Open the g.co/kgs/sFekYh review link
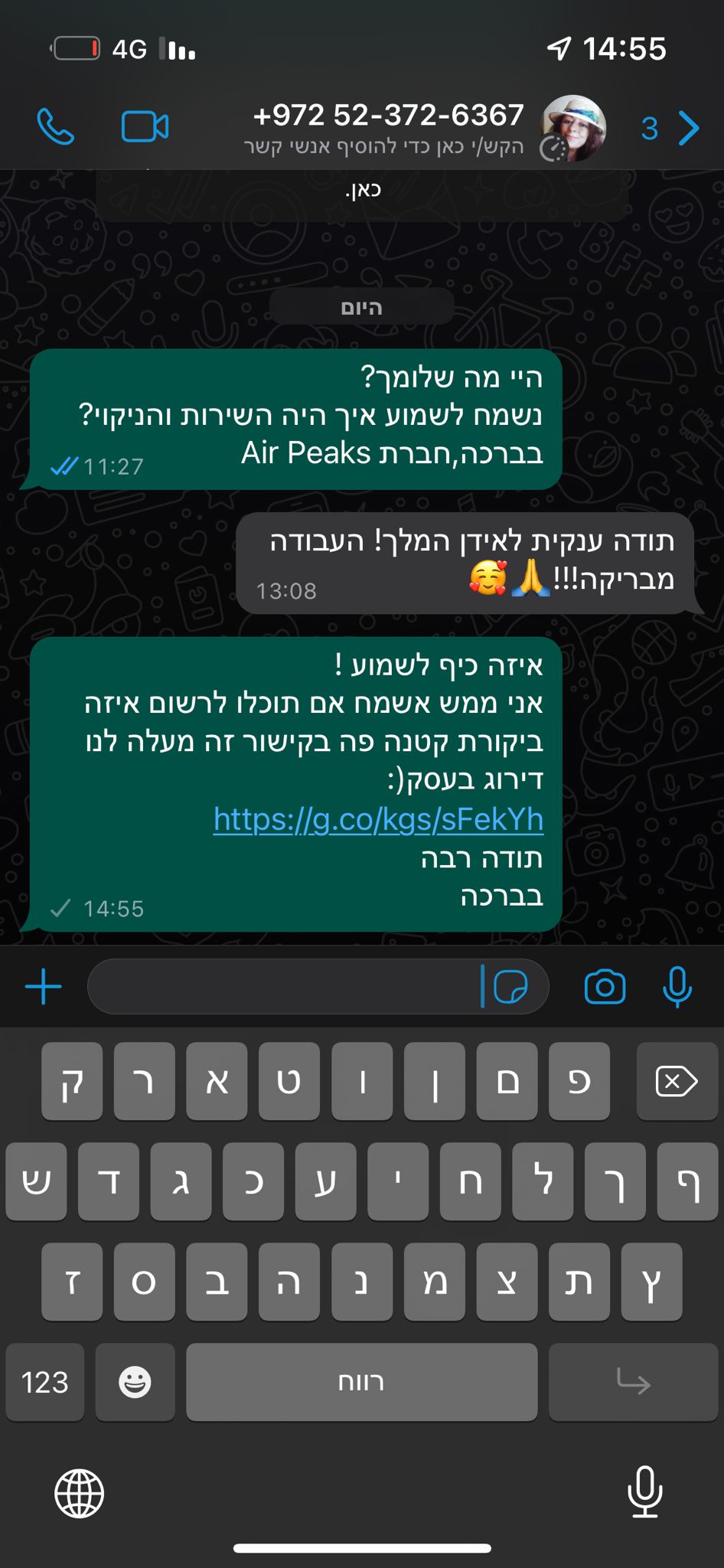The image size is (724, 1568). [378, 820]
